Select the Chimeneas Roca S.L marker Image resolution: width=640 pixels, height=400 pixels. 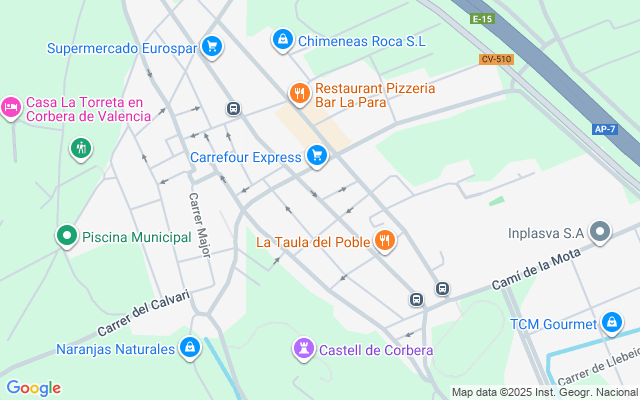tap(283, 40)
